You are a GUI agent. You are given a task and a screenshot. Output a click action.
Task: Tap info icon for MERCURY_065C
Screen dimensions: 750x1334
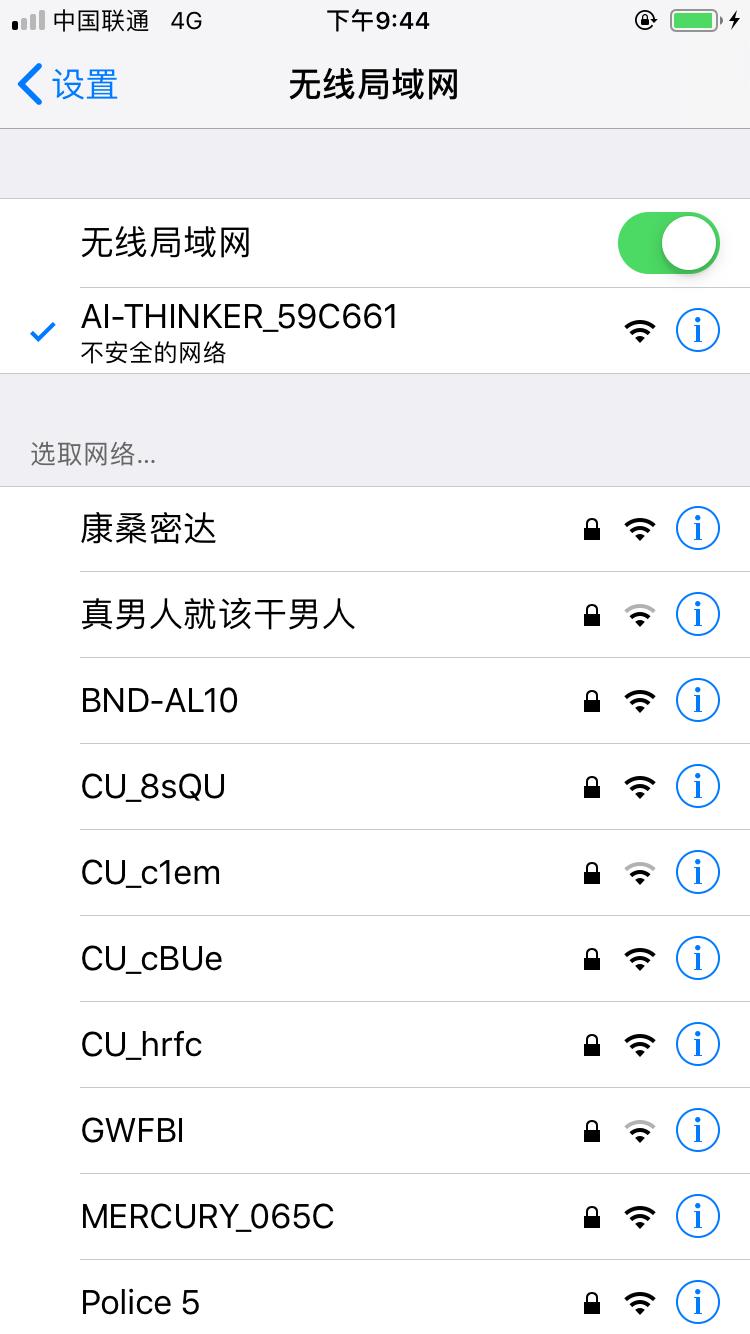[697, 1216]
